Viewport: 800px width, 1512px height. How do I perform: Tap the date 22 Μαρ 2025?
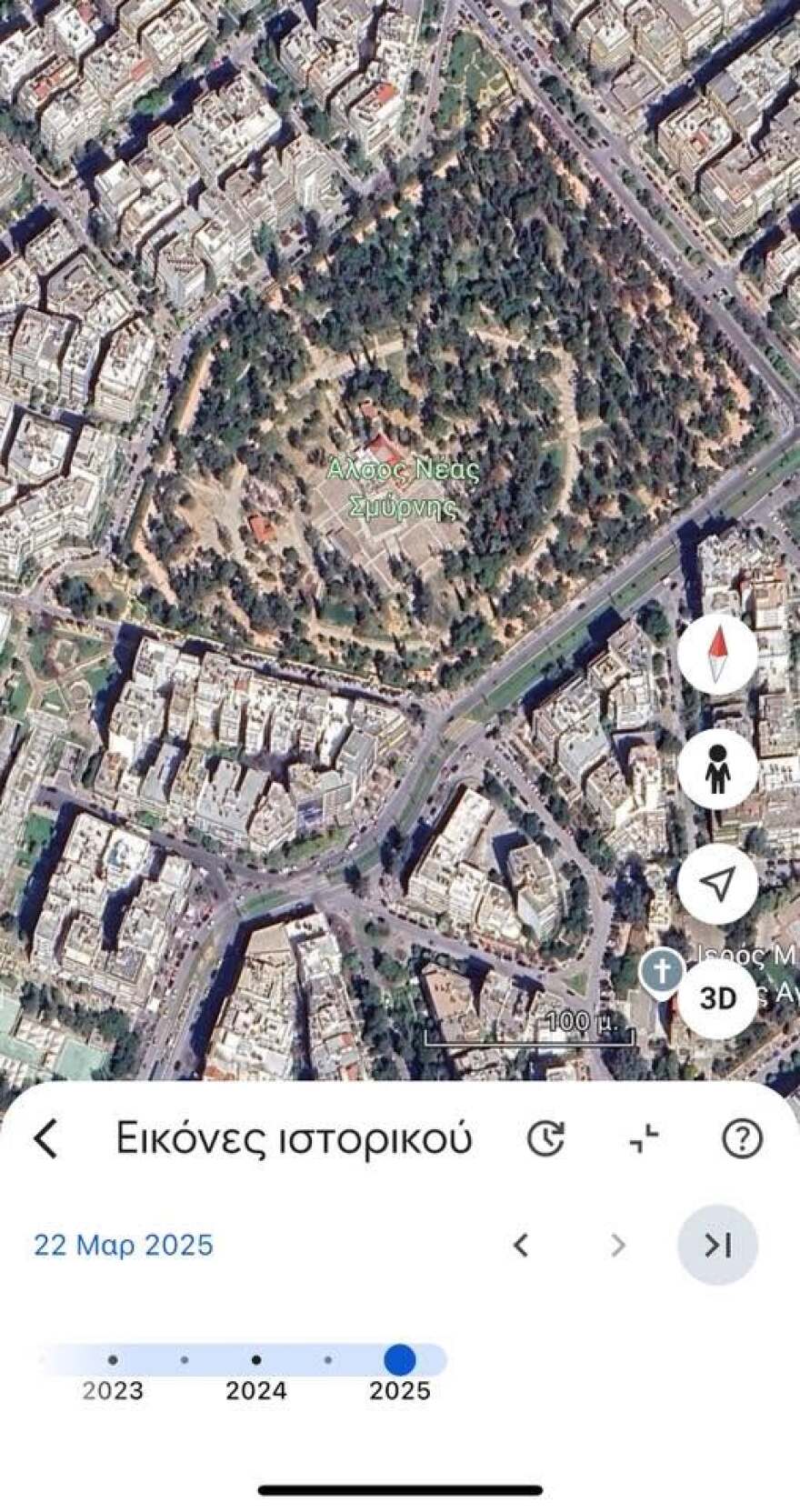[x=124, y=1245]
